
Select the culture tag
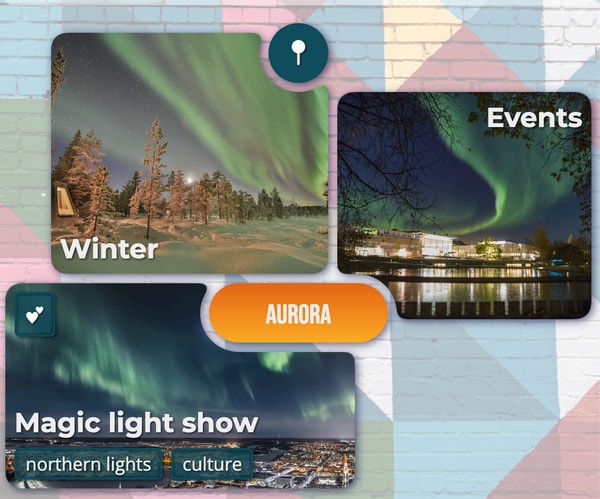[x=212, y=464]
